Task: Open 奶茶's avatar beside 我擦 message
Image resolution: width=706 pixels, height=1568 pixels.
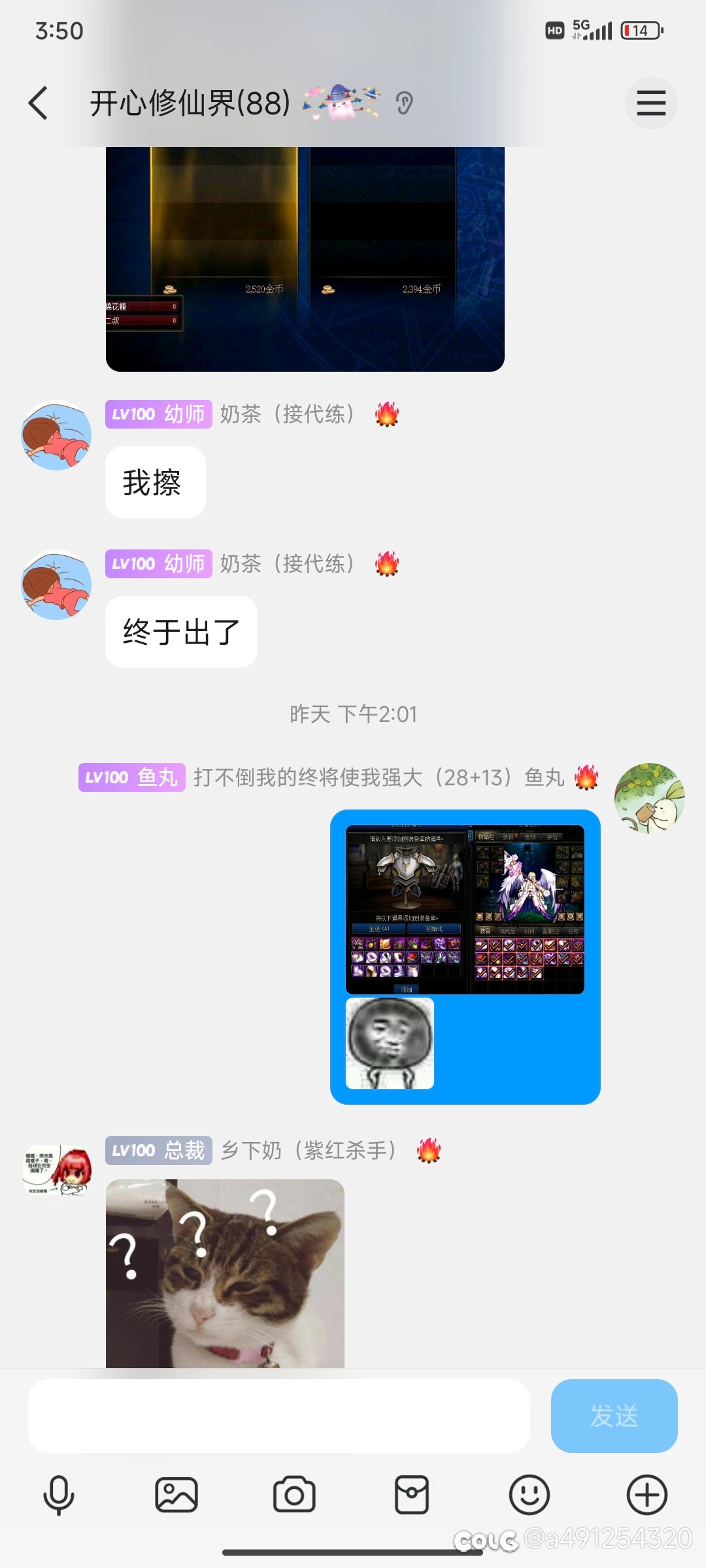Action: pos(56,435)
